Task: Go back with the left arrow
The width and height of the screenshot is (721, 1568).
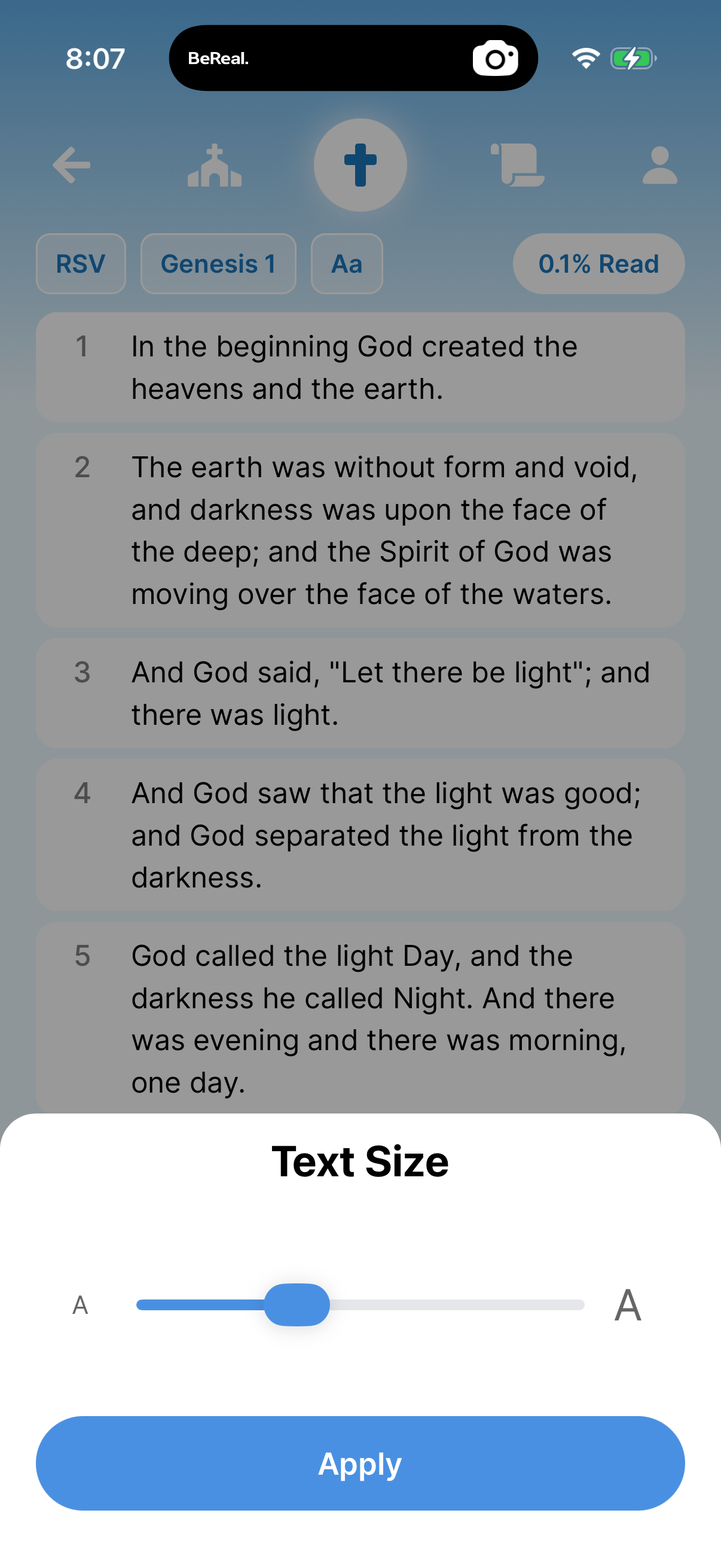Action: pos(72,165)
